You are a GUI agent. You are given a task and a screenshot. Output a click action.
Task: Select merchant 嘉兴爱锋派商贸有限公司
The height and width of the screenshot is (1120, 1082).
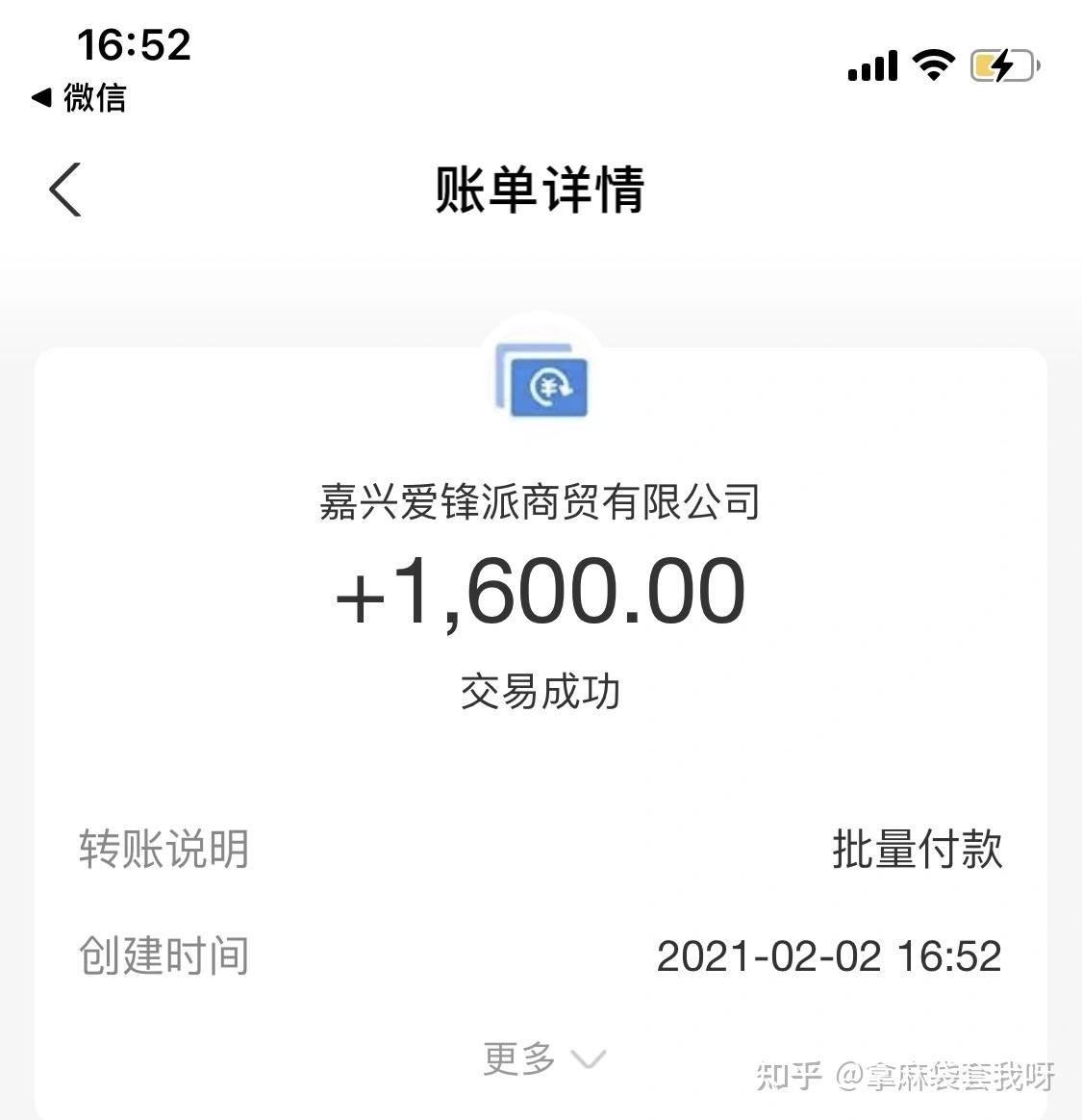pyautogui.click(x=541, y=501)
